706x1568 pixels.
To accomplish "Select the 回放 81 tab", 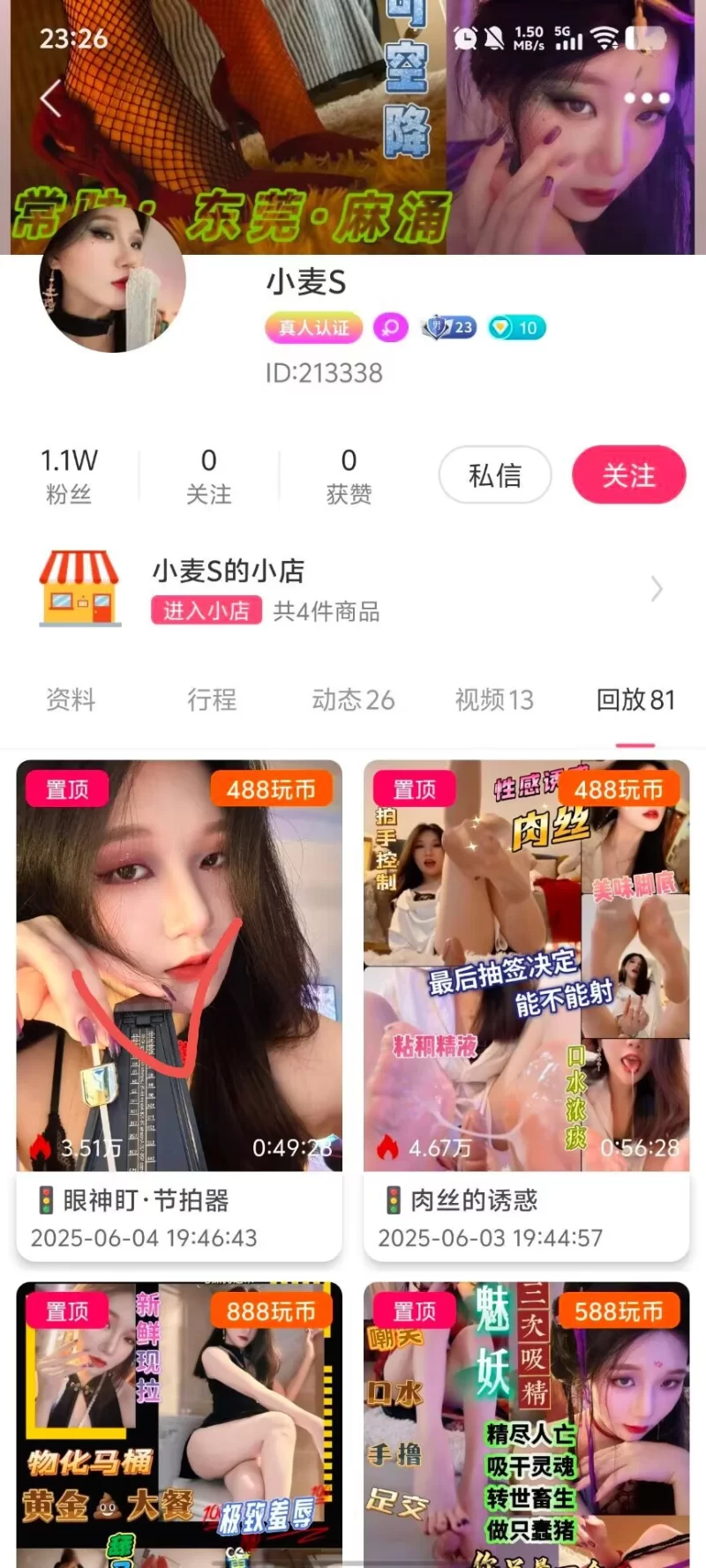I will (635, 700).
